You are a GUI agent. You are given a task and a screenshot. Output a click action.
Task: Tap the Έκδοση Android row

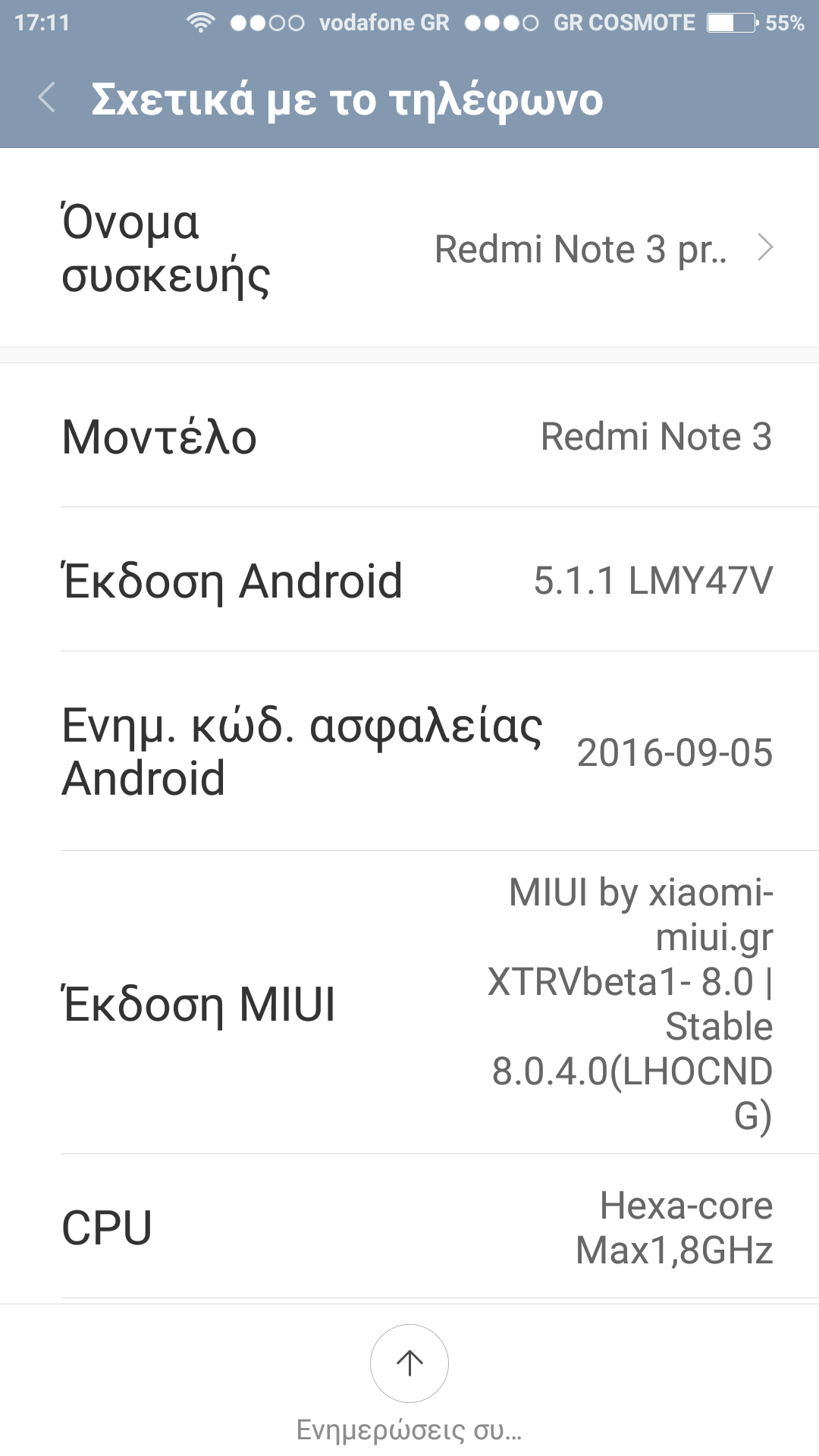click(x=409, y=580)
